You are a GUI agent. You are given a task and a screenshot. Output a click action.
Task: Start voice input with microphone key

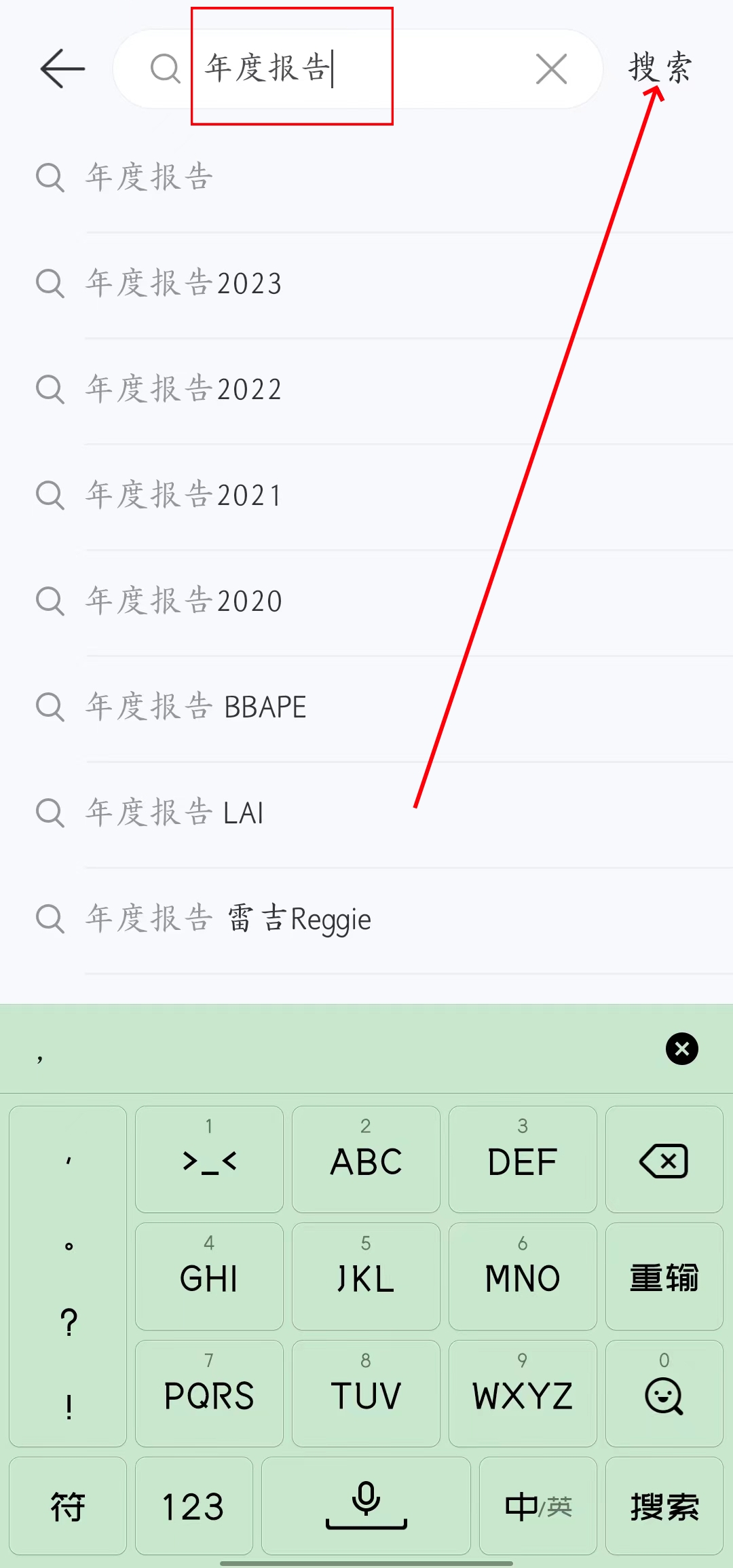(366, 1505)
